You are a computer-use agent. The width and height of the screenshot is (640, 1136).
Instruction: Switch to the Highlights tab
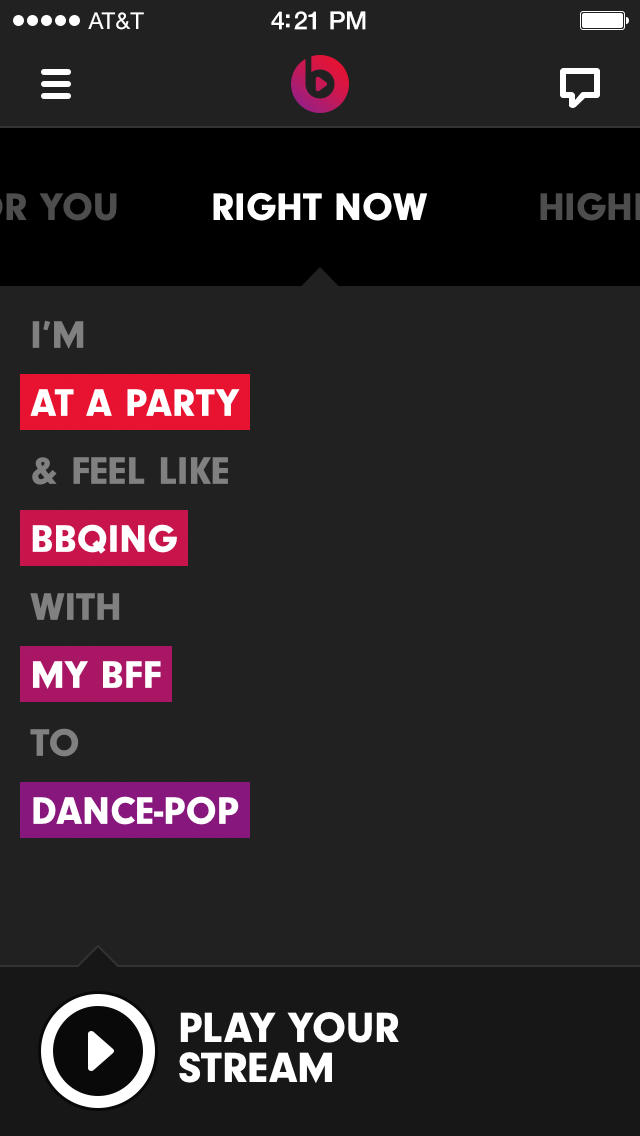tap(588, 207)
